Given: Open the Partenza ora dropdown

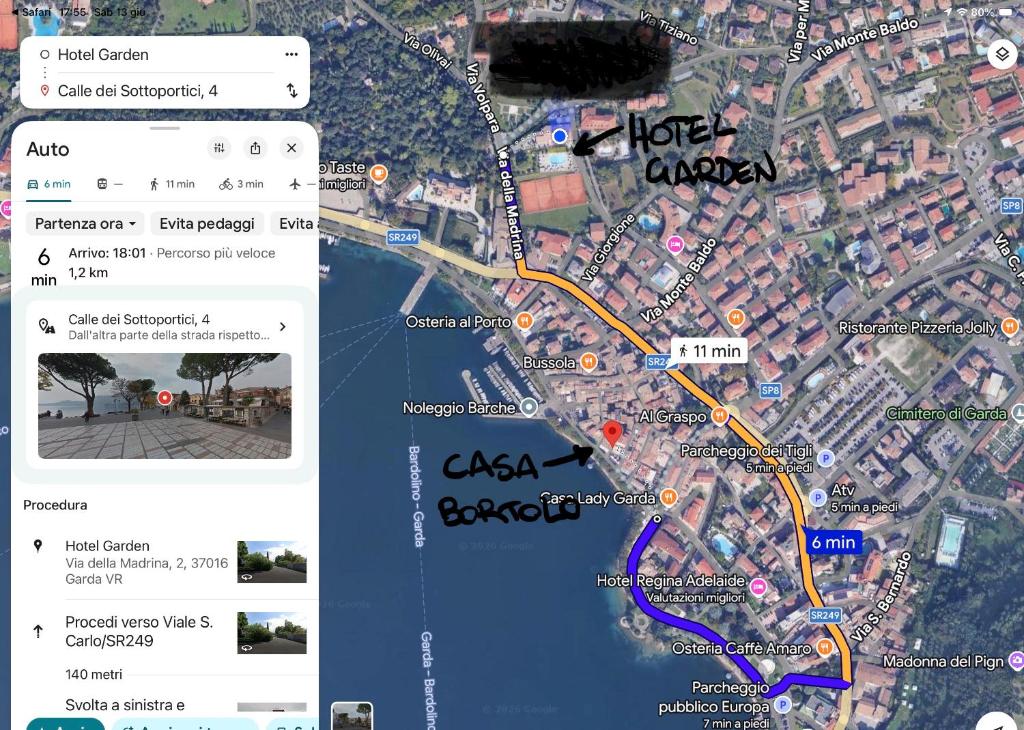Looking at the screenshot, I should coord(85,223).
